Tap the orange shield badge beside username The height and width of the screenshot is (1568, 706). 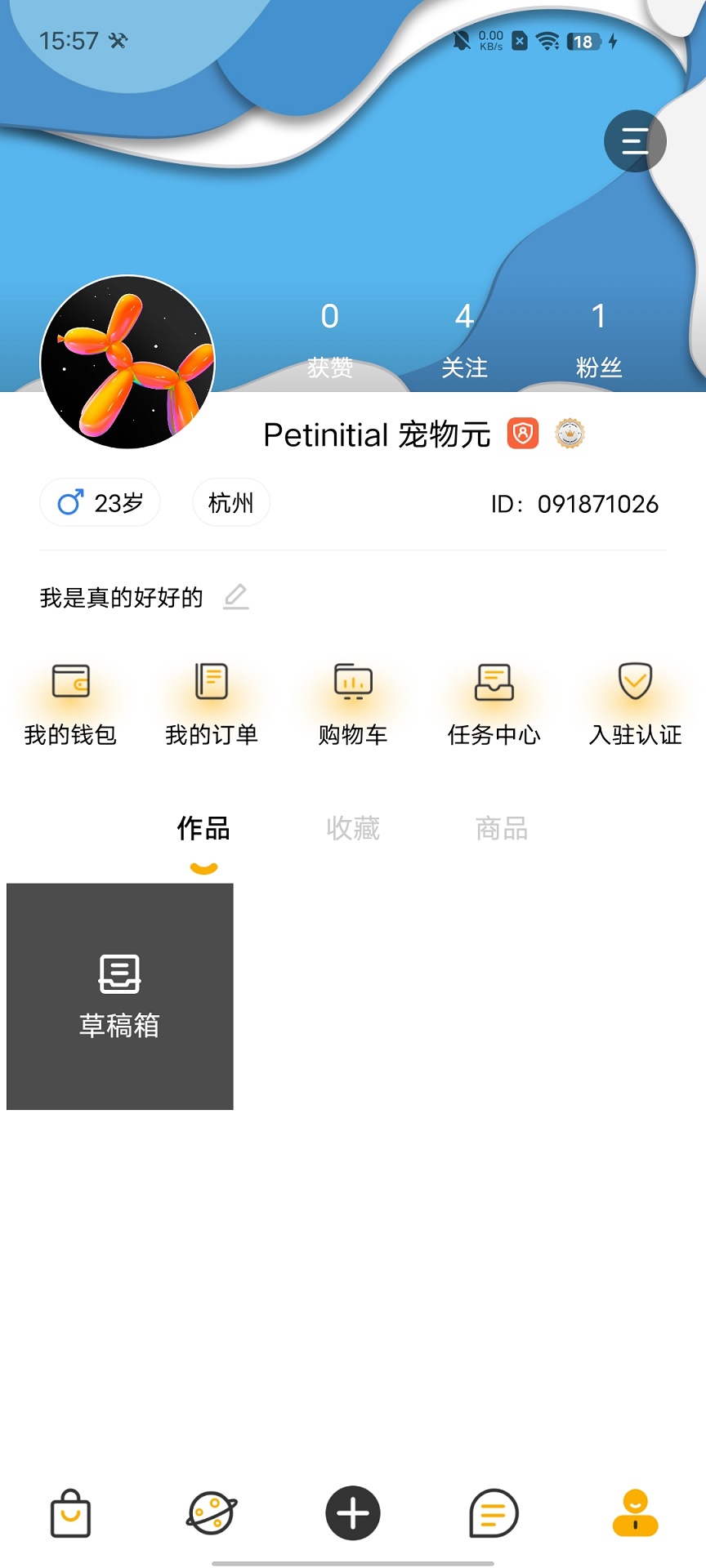524,434
